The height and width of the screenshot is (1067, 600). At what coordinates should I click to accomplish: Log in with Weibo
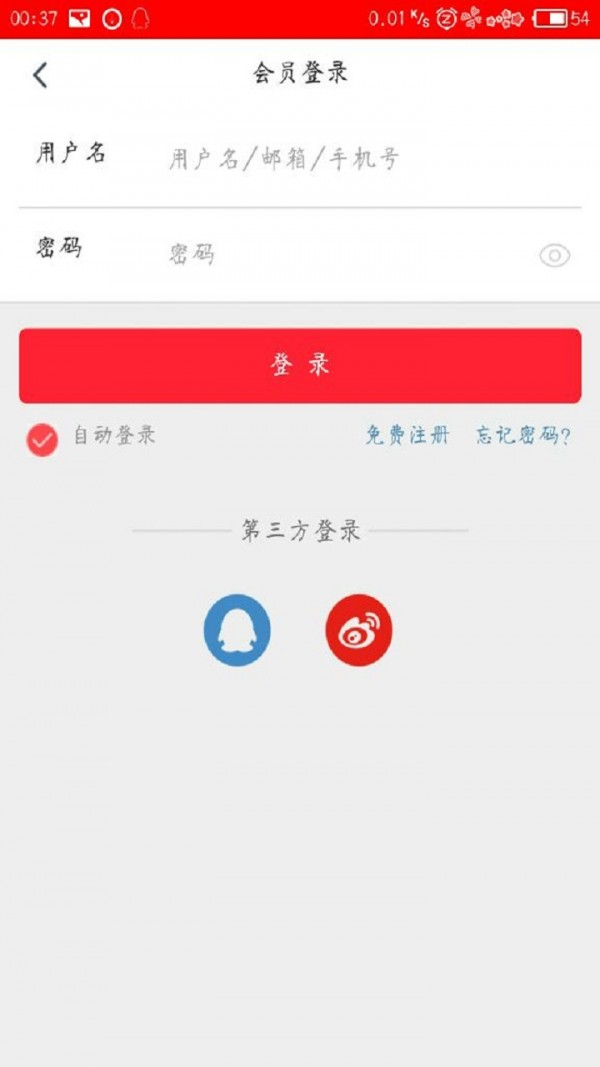359,630
